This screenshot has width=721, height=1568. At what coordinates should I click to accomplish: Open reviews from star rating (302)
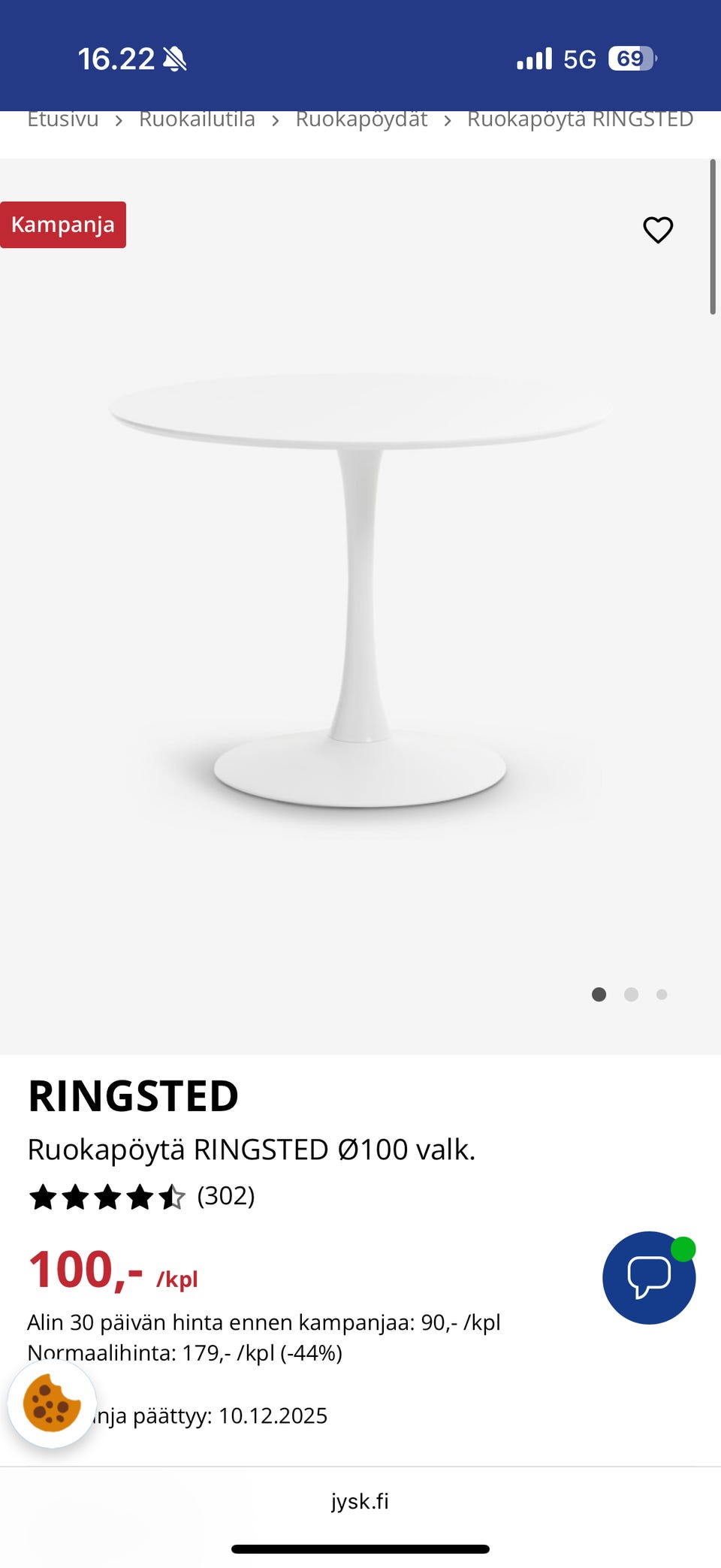(141, 1196)
